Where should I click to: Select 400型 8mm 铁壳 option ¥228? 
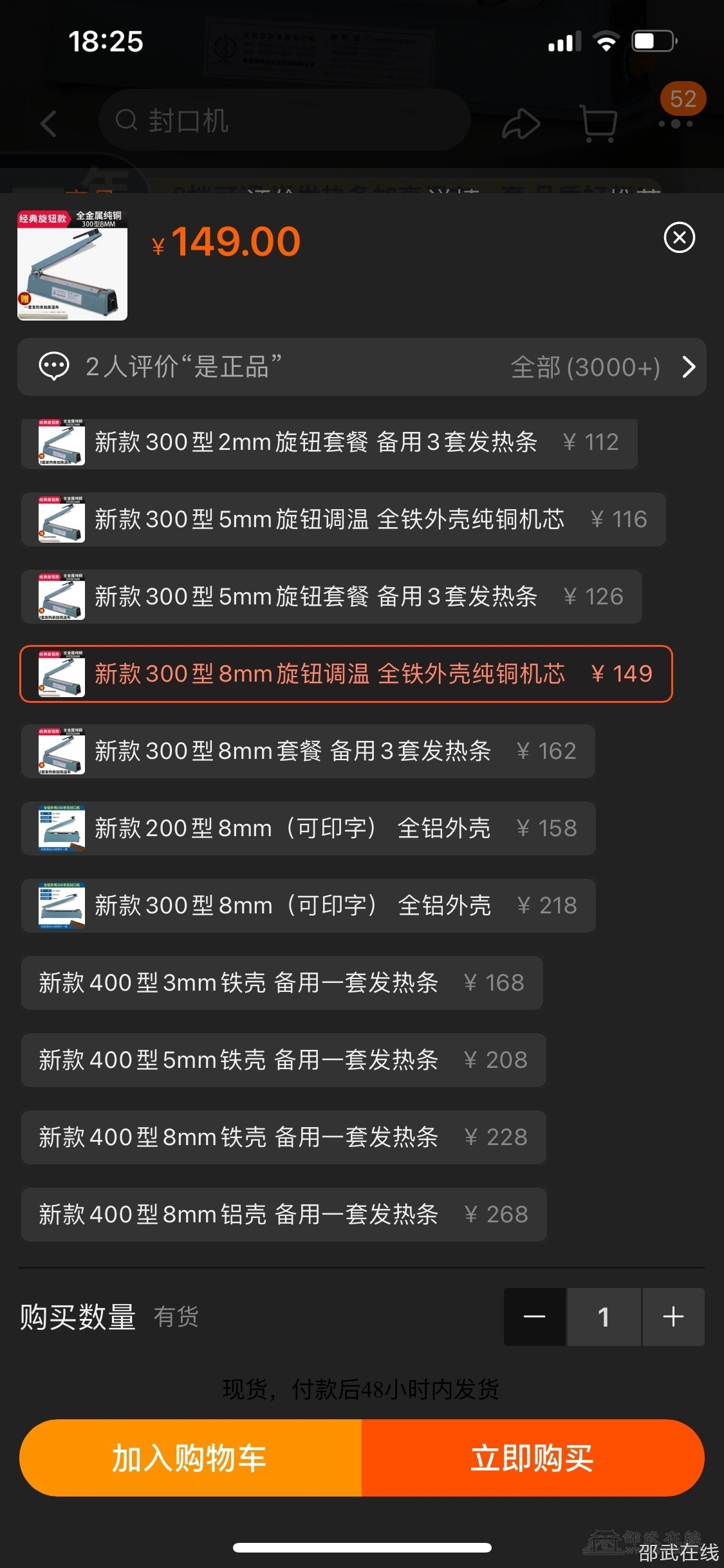(283, 1137)
